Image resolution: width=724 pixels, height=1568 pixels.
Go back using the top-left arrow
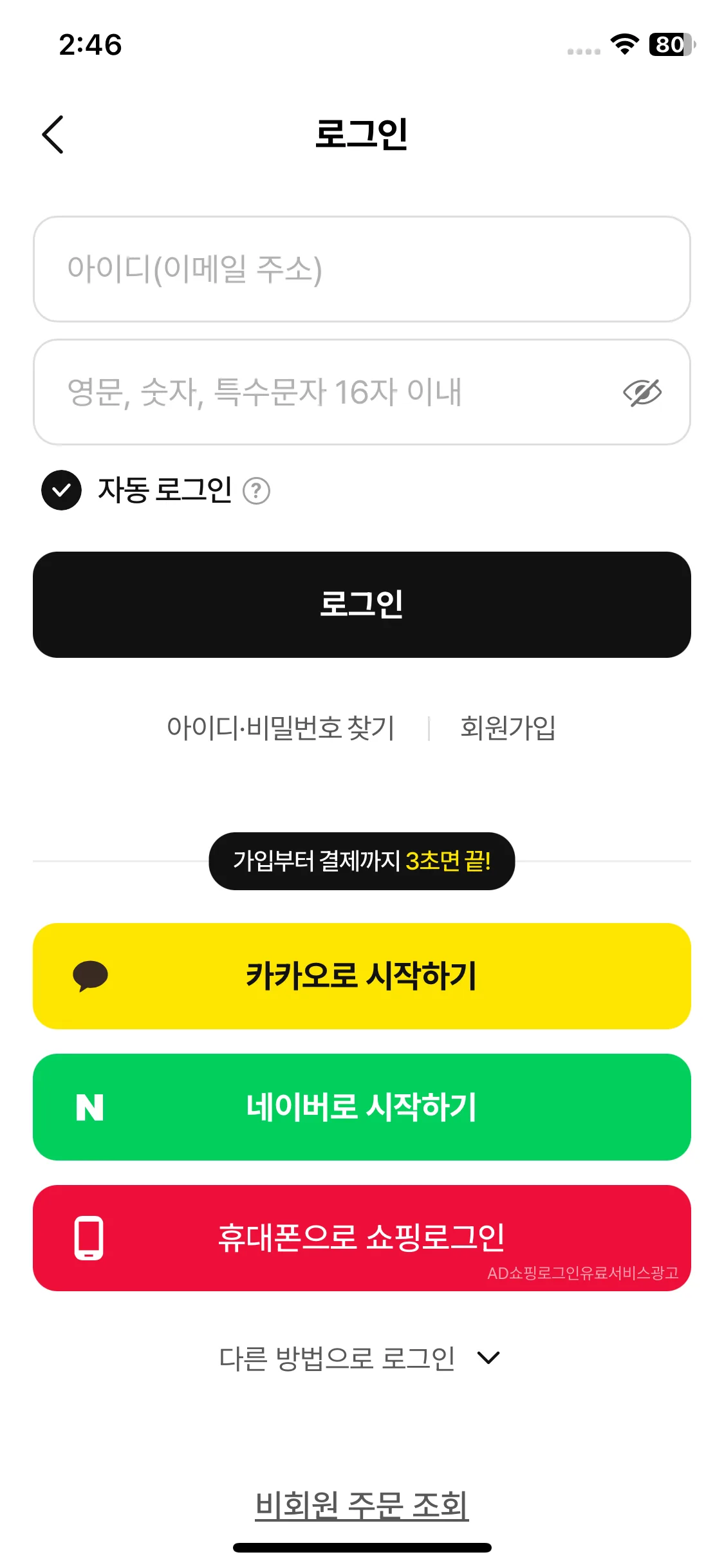53,135
